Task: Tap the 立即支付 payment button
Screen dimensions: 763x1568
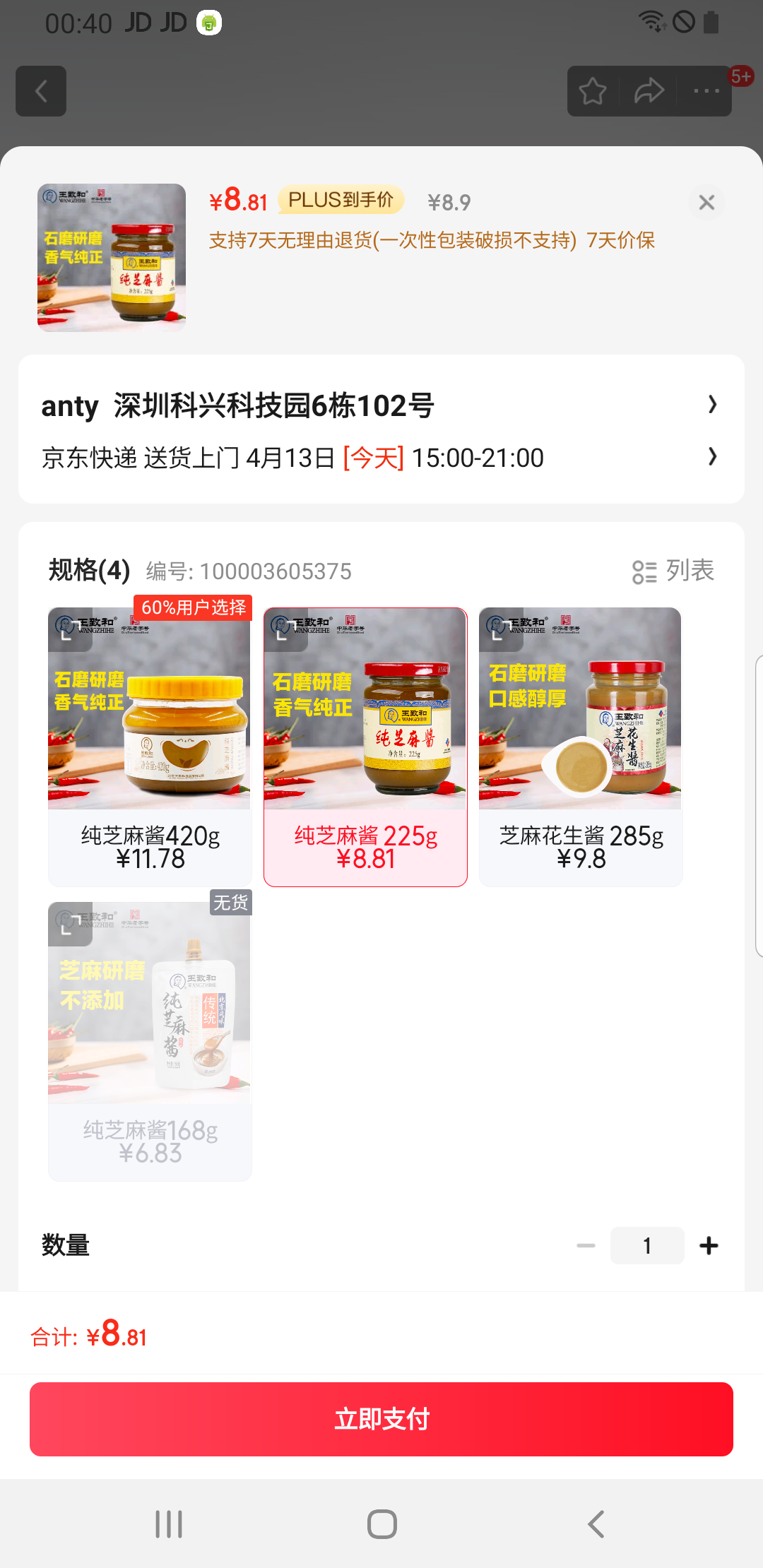Action: tap(381, 1417)
